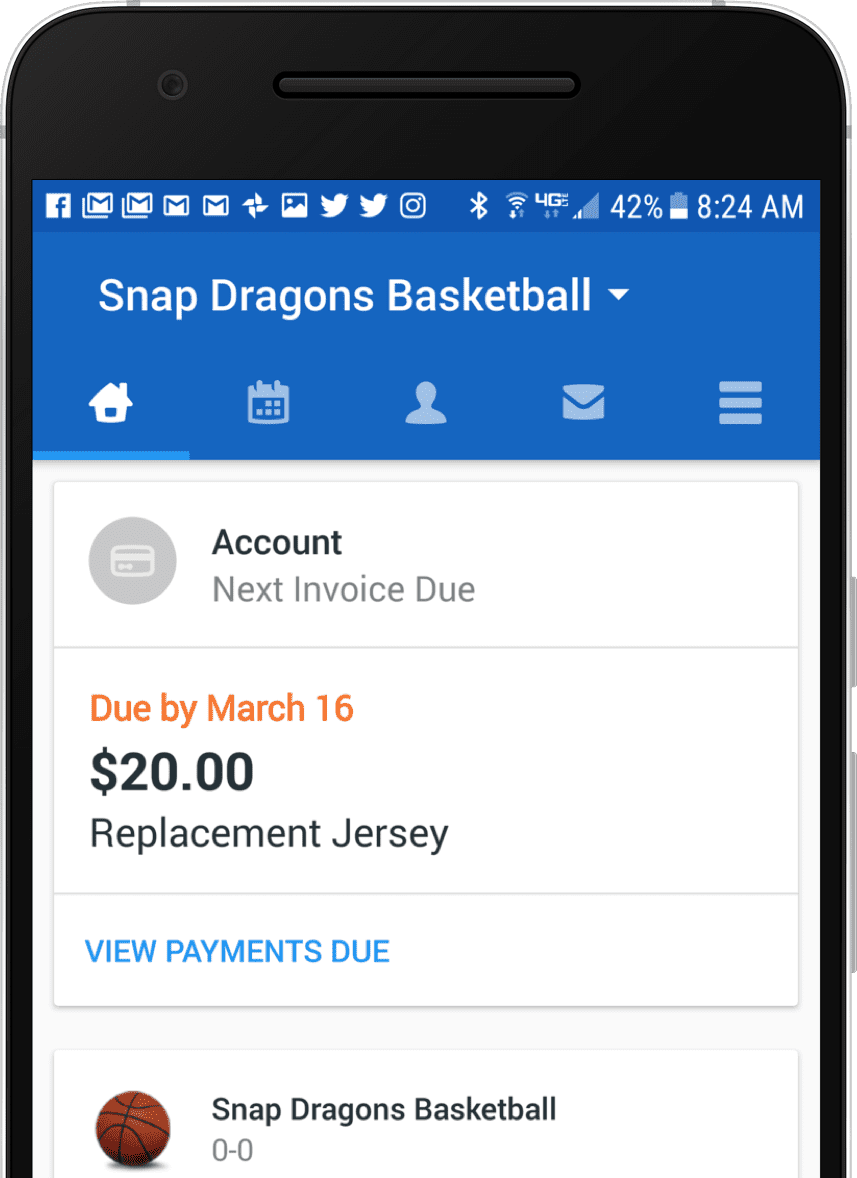
Task: Switch to the calendar schedule tab
Action: [x=268, y=403]
